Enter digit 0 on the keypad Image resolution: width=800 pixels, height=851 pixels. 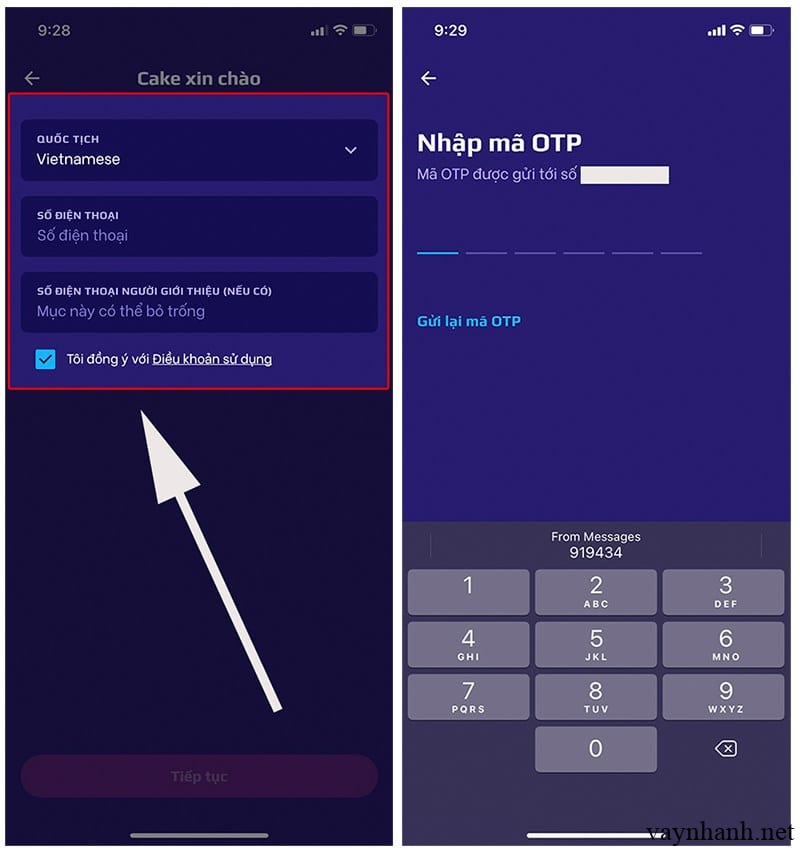tap(595, 749)
